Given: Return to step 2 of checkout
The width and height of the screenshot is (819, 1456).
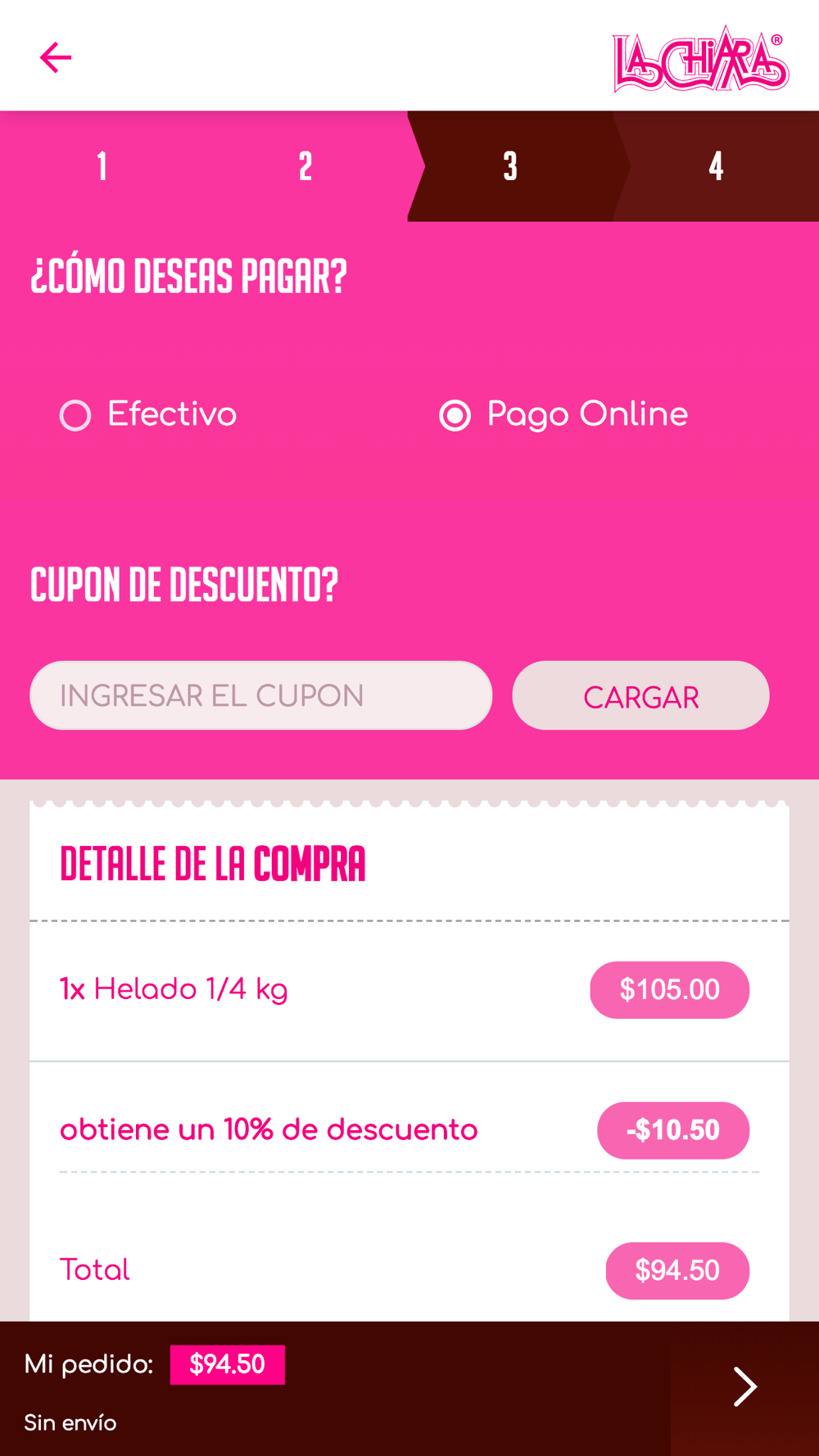Looking at the screenshot, I should tap(305, 166).
